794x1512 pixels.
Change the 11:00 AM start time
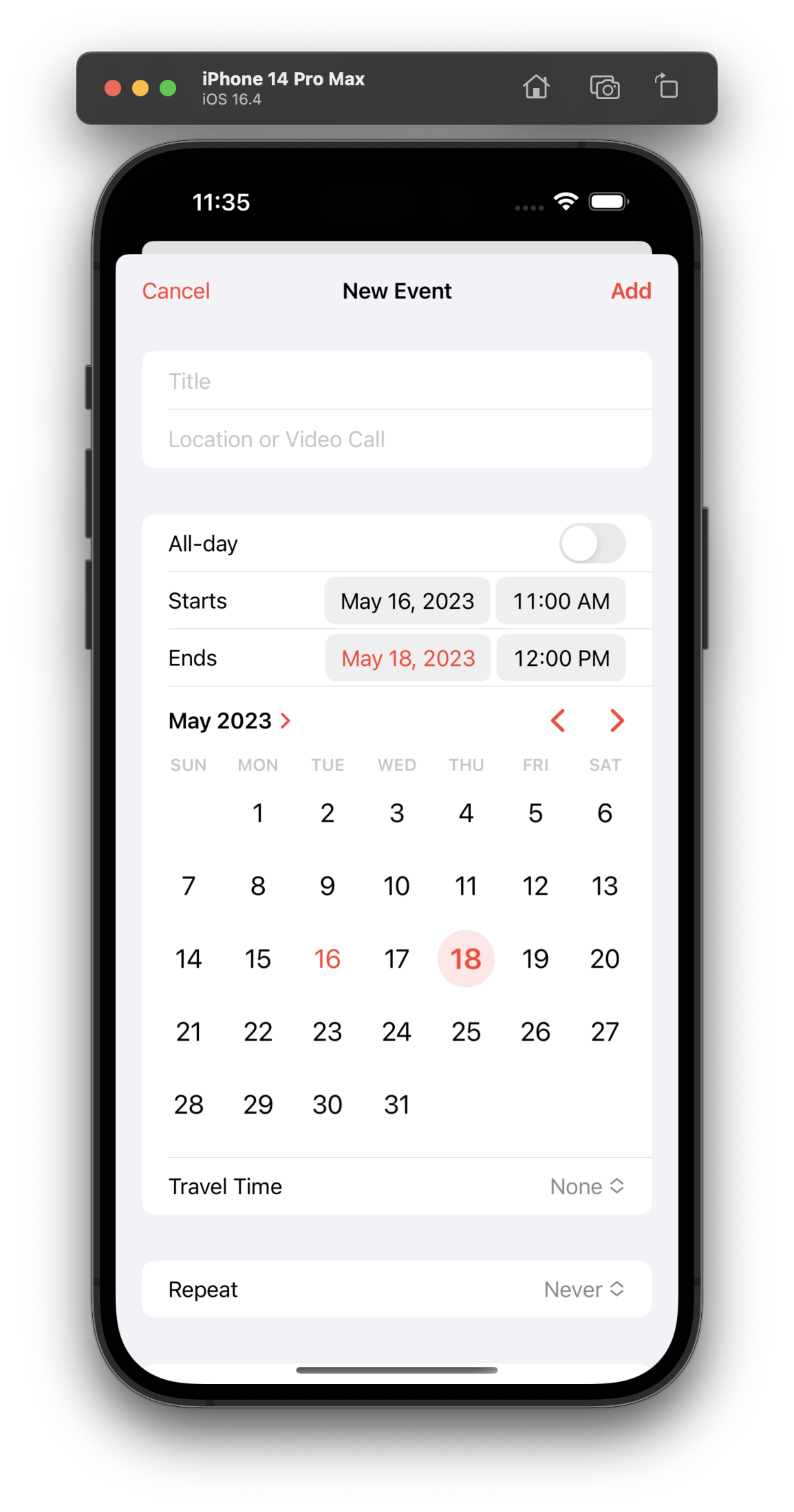561,601
